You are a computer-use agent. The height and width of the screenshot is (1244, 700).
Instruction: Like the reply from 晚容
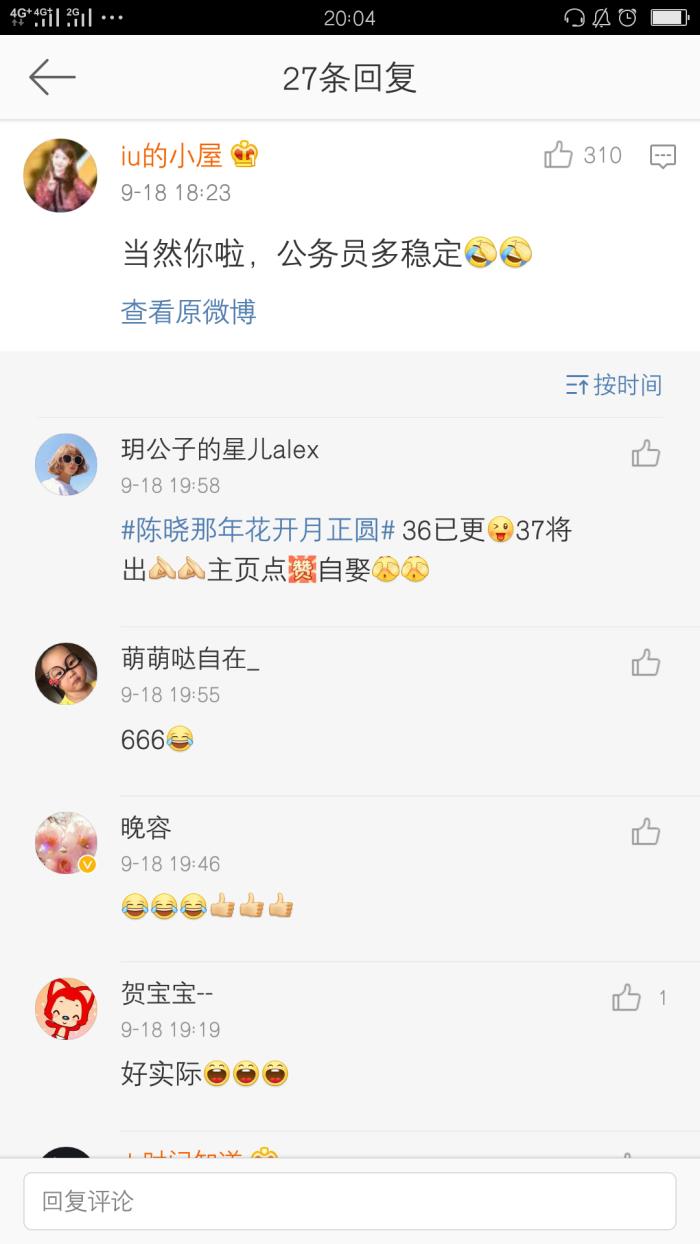(646, 832)
